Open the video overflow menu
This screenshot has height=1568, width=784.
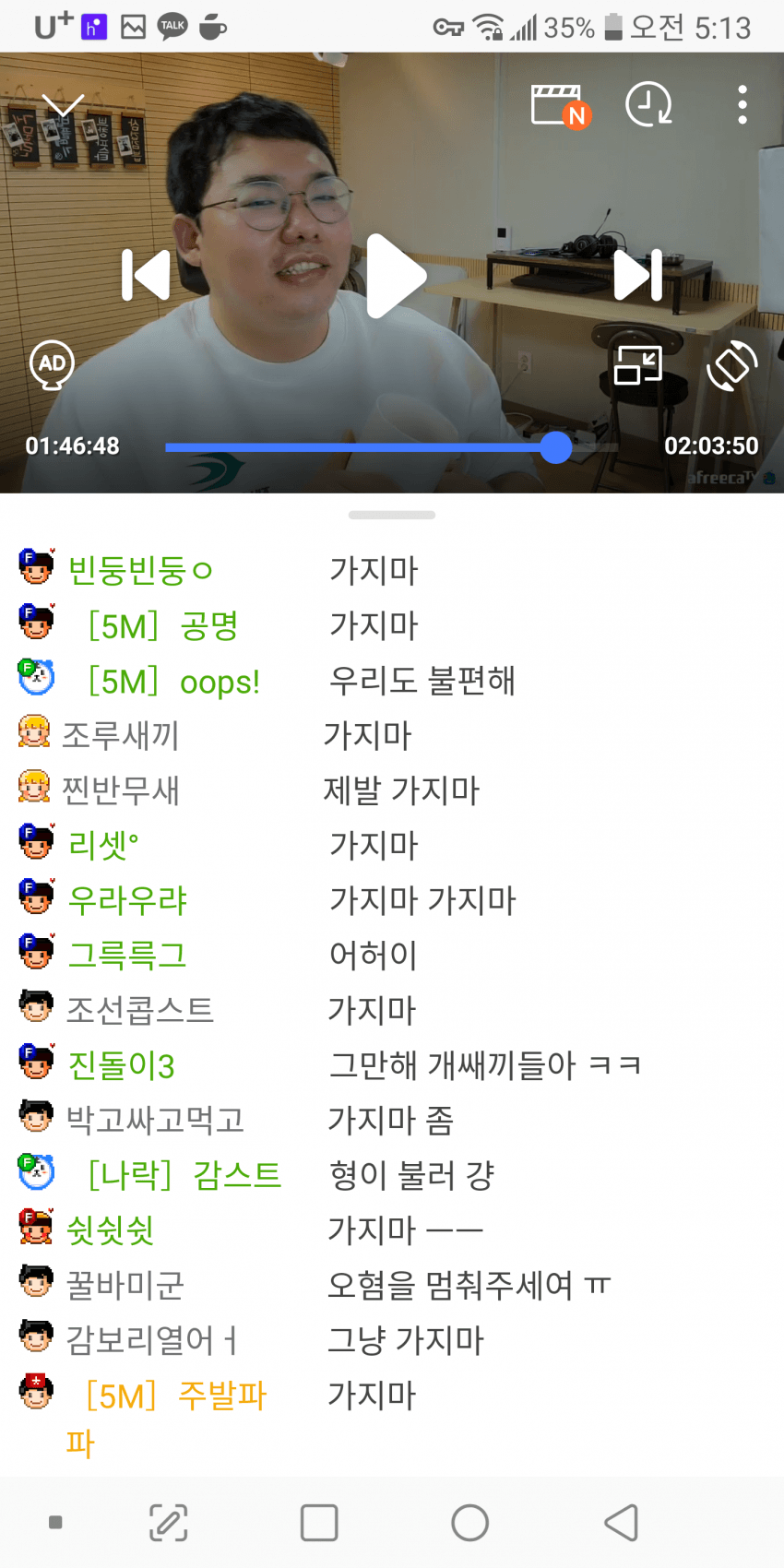pyautogui.click(x=742, y=105)
